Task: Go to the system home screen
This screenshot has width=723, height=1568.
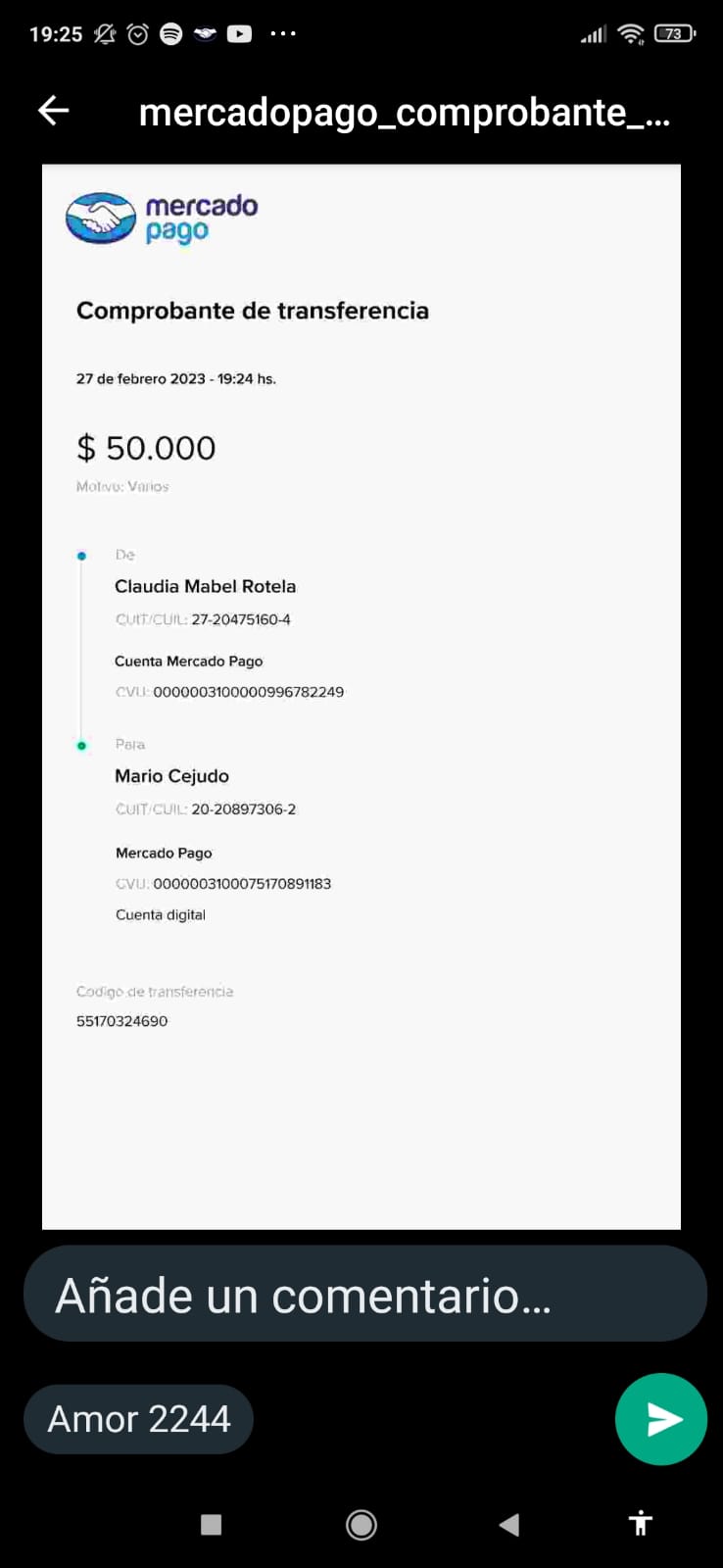Action: (x=361, y=1524)
